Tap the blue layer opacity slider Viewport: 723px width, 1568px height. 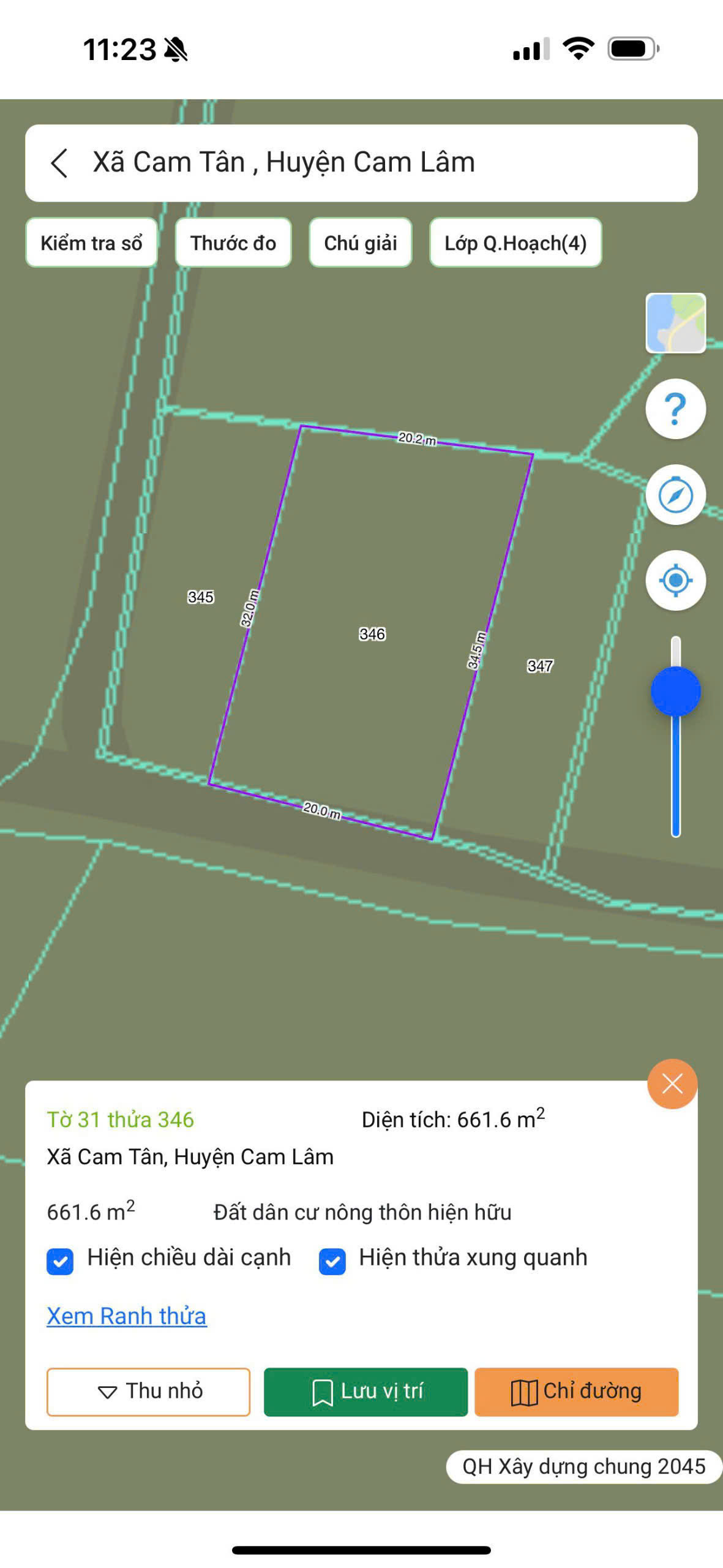(x=675, y=692)
